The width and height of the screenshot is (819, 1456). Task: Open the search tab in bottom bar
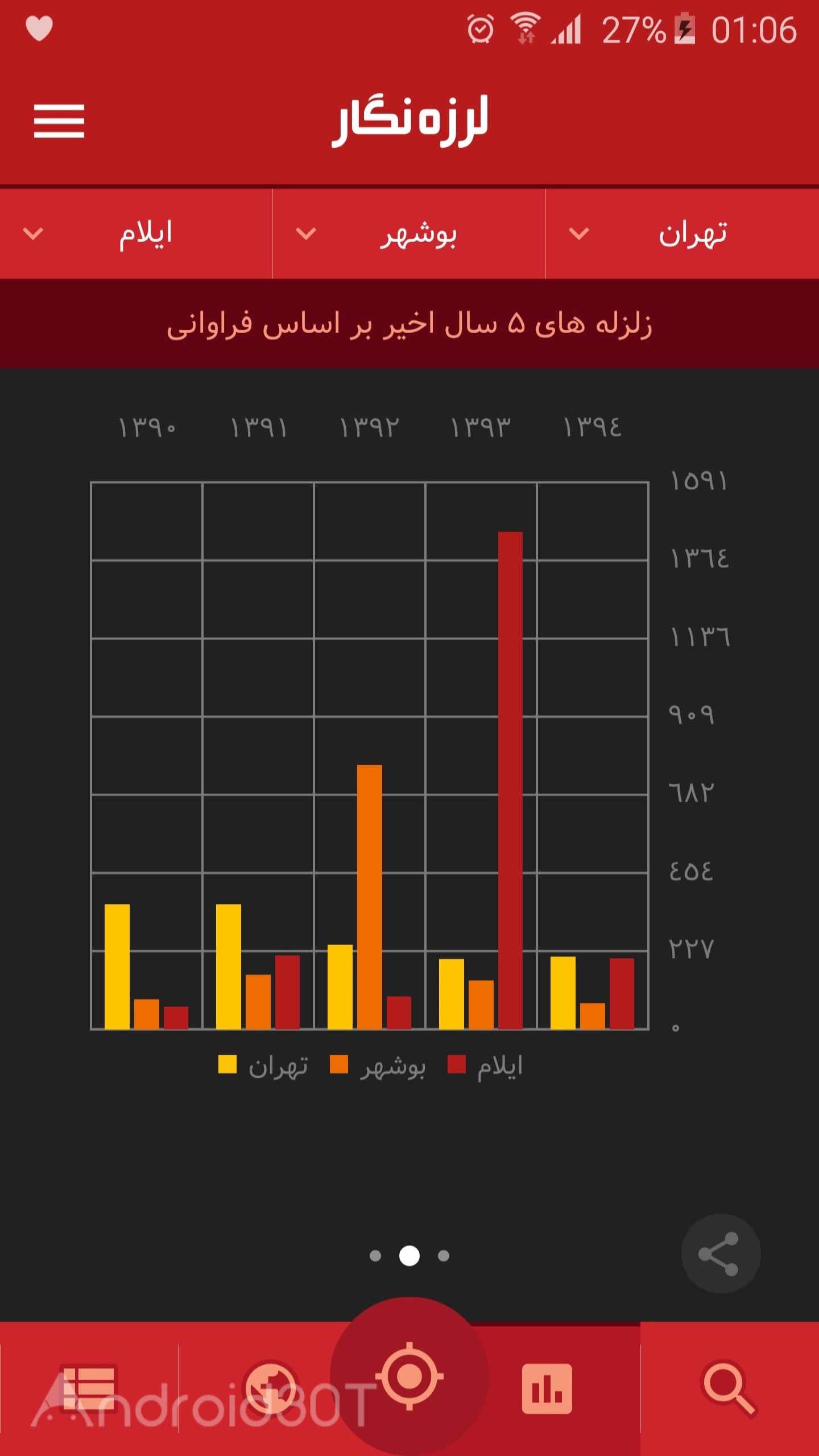729,1388
